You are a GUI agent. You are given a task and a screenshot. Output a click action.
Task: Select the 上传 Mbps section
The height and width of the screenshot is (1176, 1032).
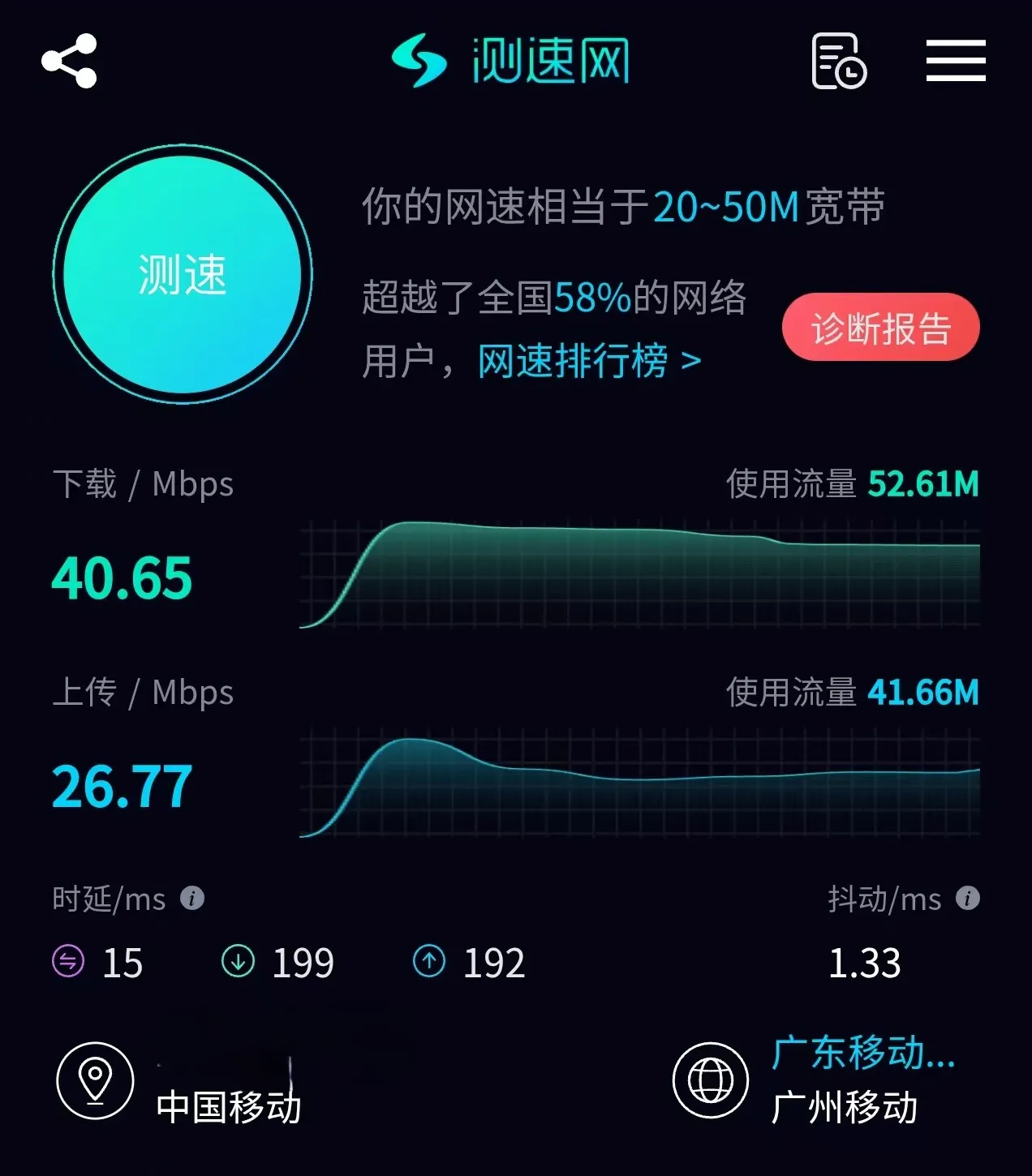pyautogui.click(x=142, y=693)
